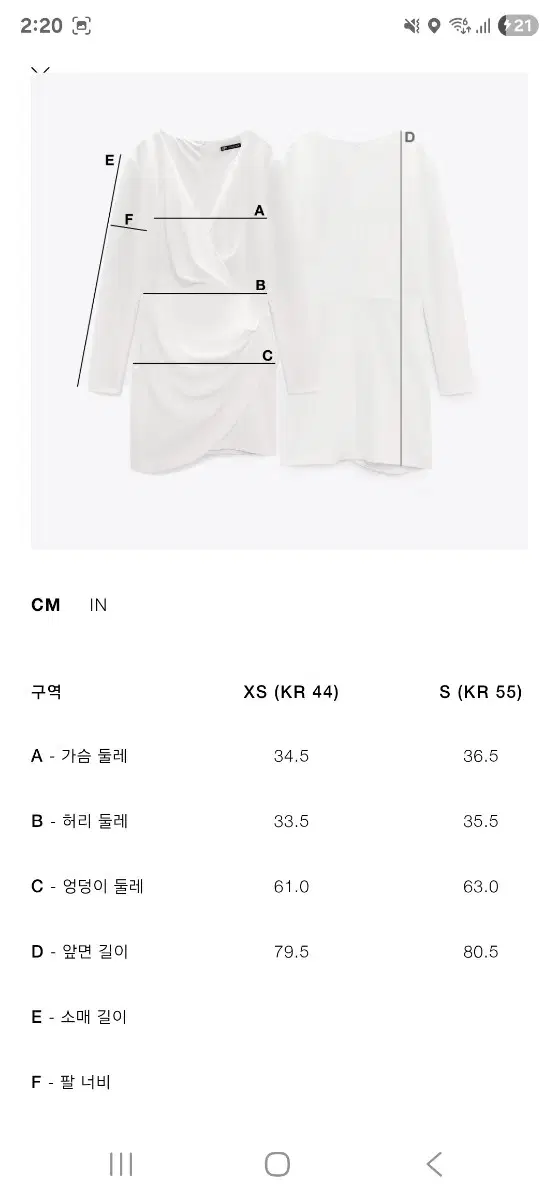The width and height of the screenshot is (559, 1200).
Task: Switch measurements to IN units
Action: pos(98,605)
